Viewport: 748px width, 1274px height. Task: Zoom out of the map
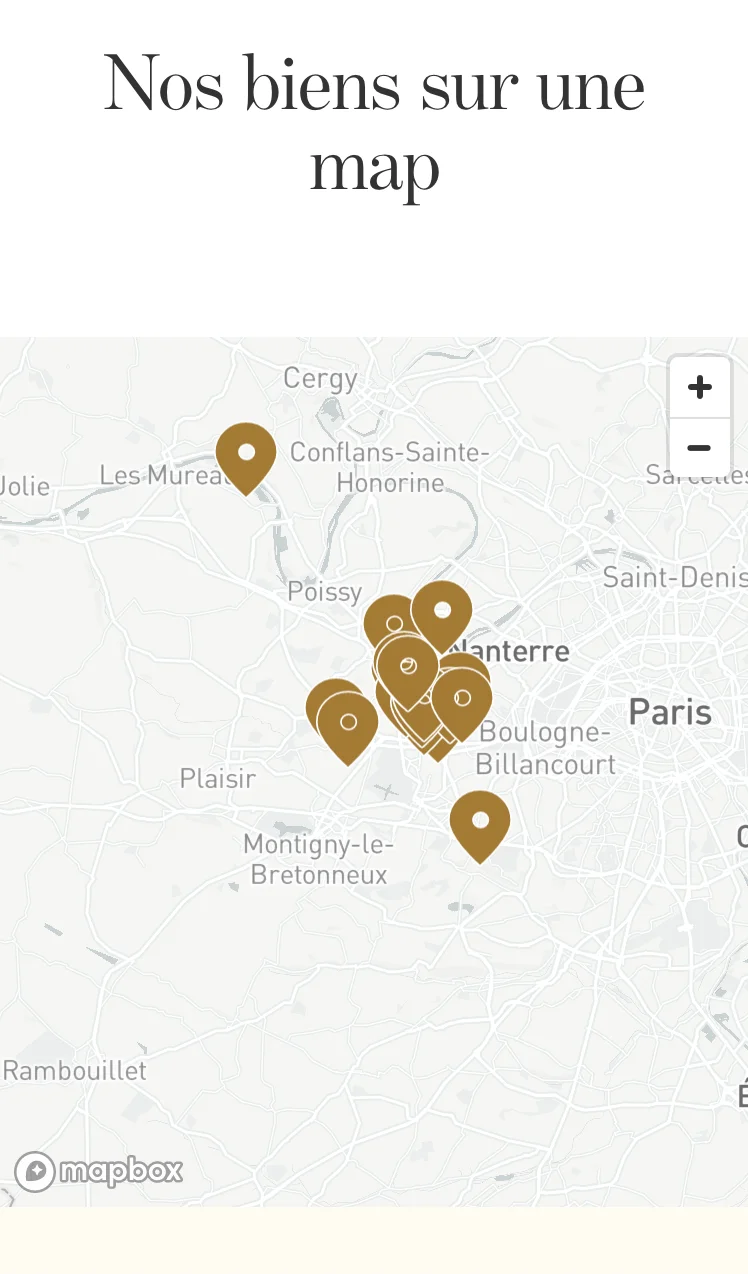tap(700, 447)
